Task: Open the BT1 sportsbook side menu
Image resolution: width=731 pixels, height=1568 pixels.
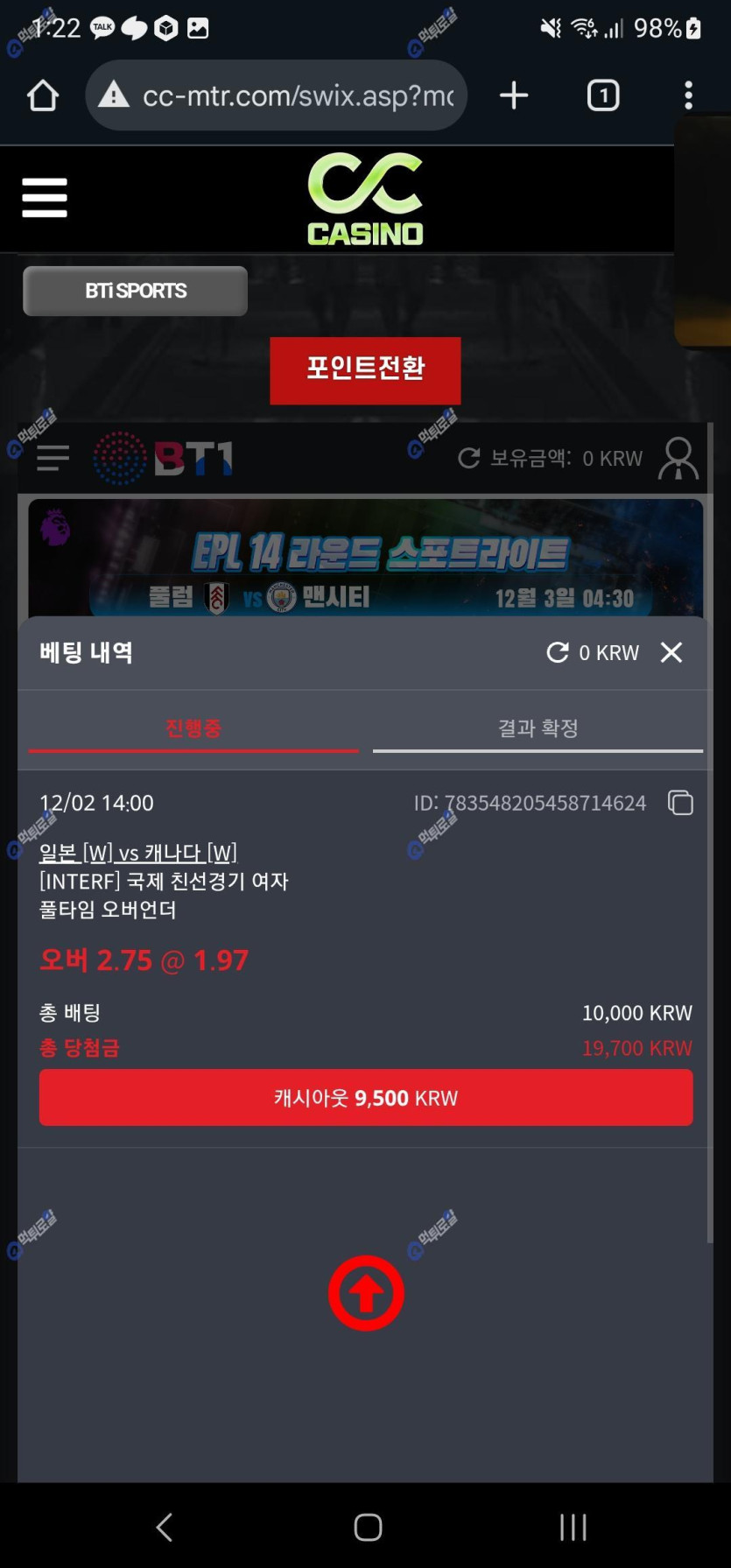Action: click(x=53, y=458)
